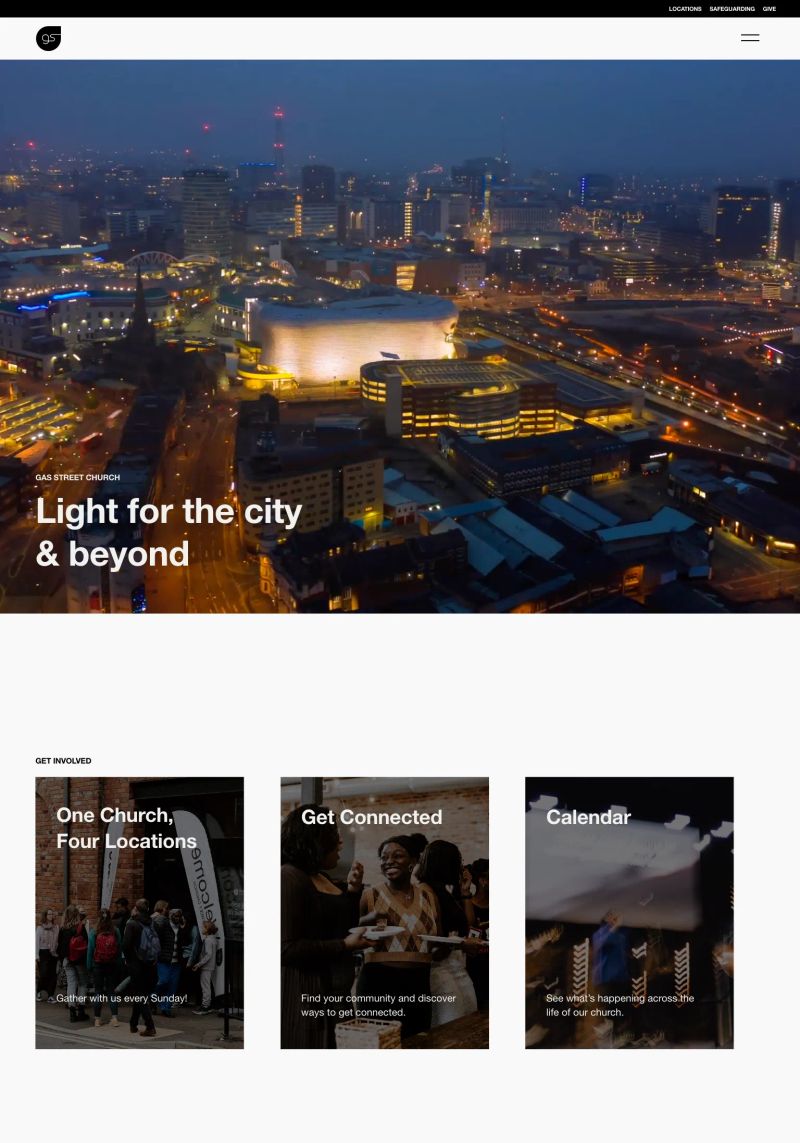Open the One Church, Four Locations card
The height and width of the screenshot is (1143, 800).
(139, 912)
